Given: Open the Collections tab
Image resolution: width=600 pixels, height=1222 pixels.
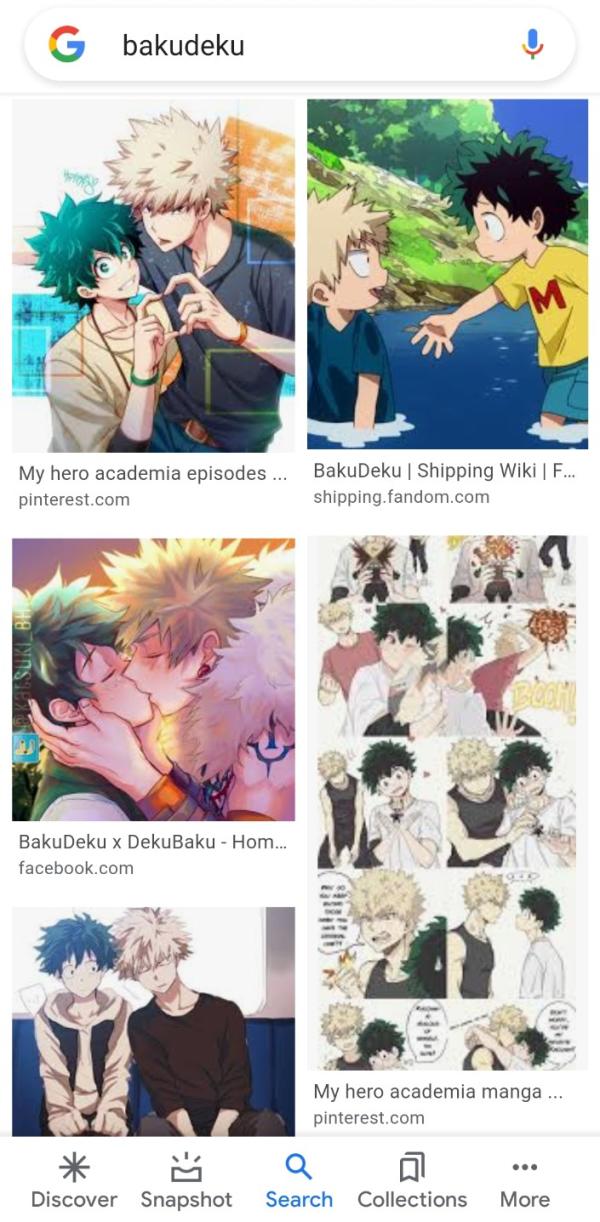Looking at the screenshot, I should 412,1181.
